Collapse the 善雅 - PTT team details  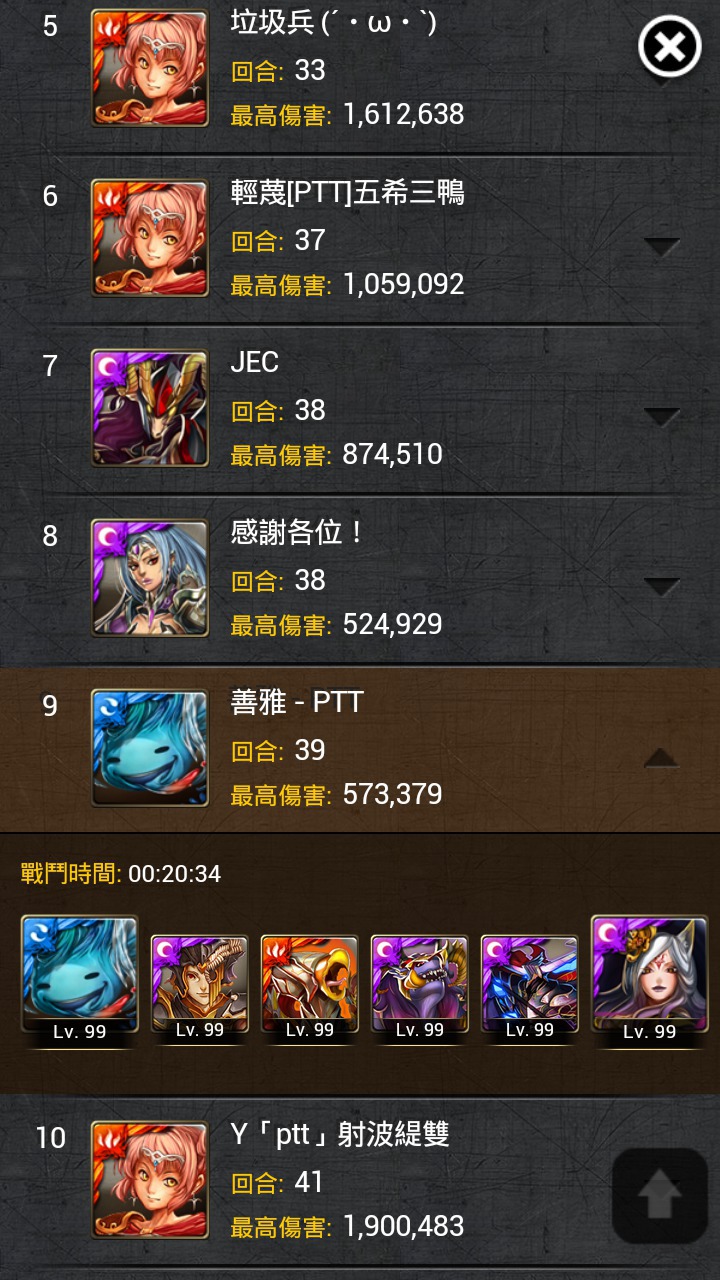(662, 757)
